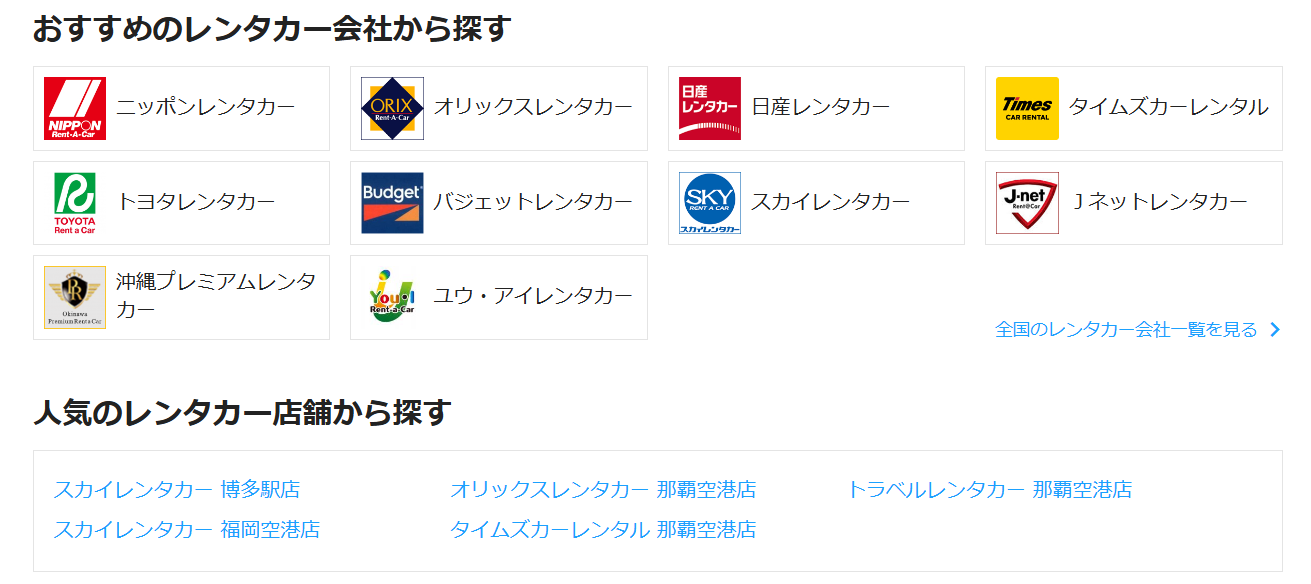Open the Jネットレンタカー card
This screenshot has height=584, width=1311.
(1133, 203)
